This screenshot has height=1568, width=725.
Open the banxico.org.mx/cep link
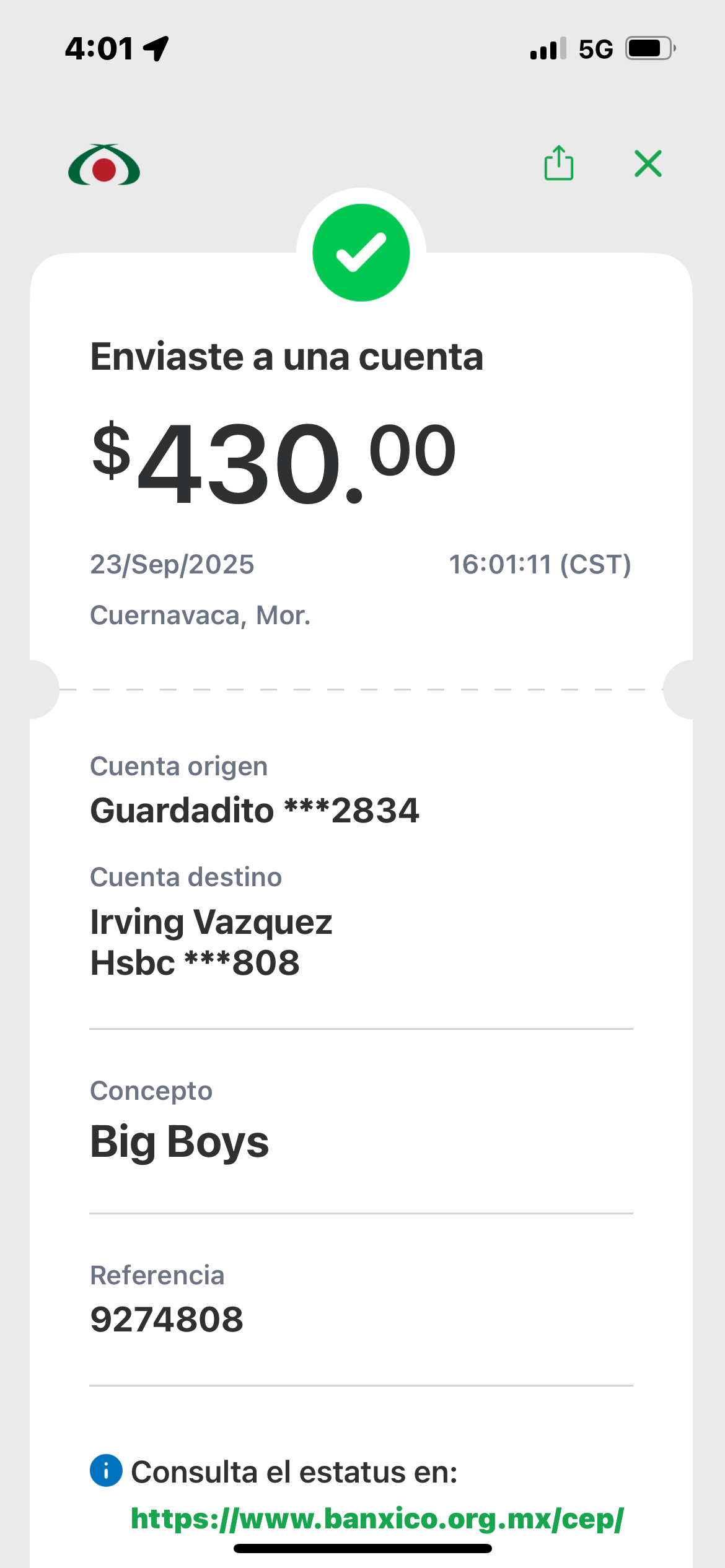pos(377,1518)
